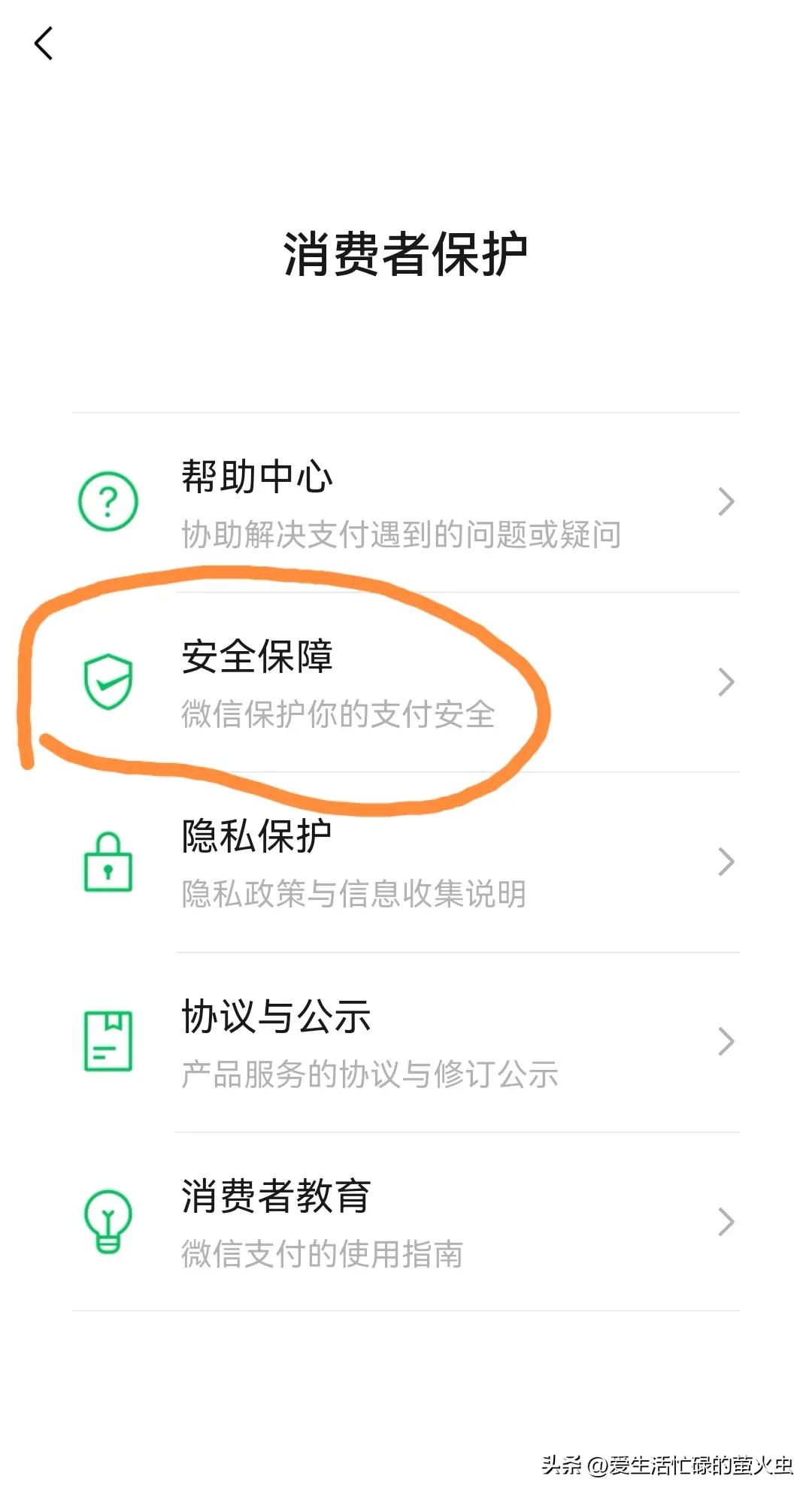This screenshot has height=1494, width=812.
Task: Click the document icon beside 协议与公示
Action: point(108,1041)
